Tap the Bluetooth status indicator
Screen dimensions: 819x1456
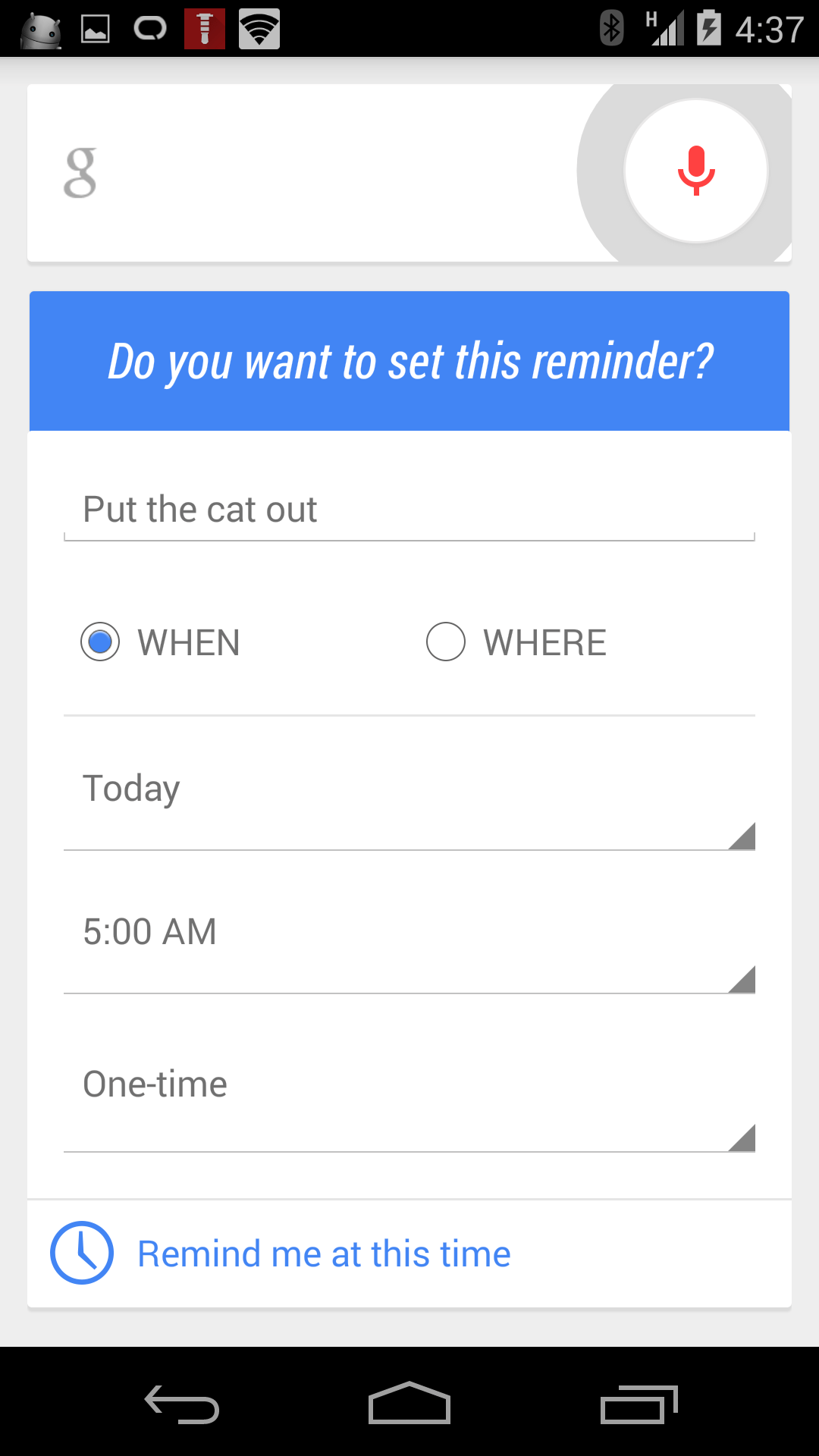point(611,29)
